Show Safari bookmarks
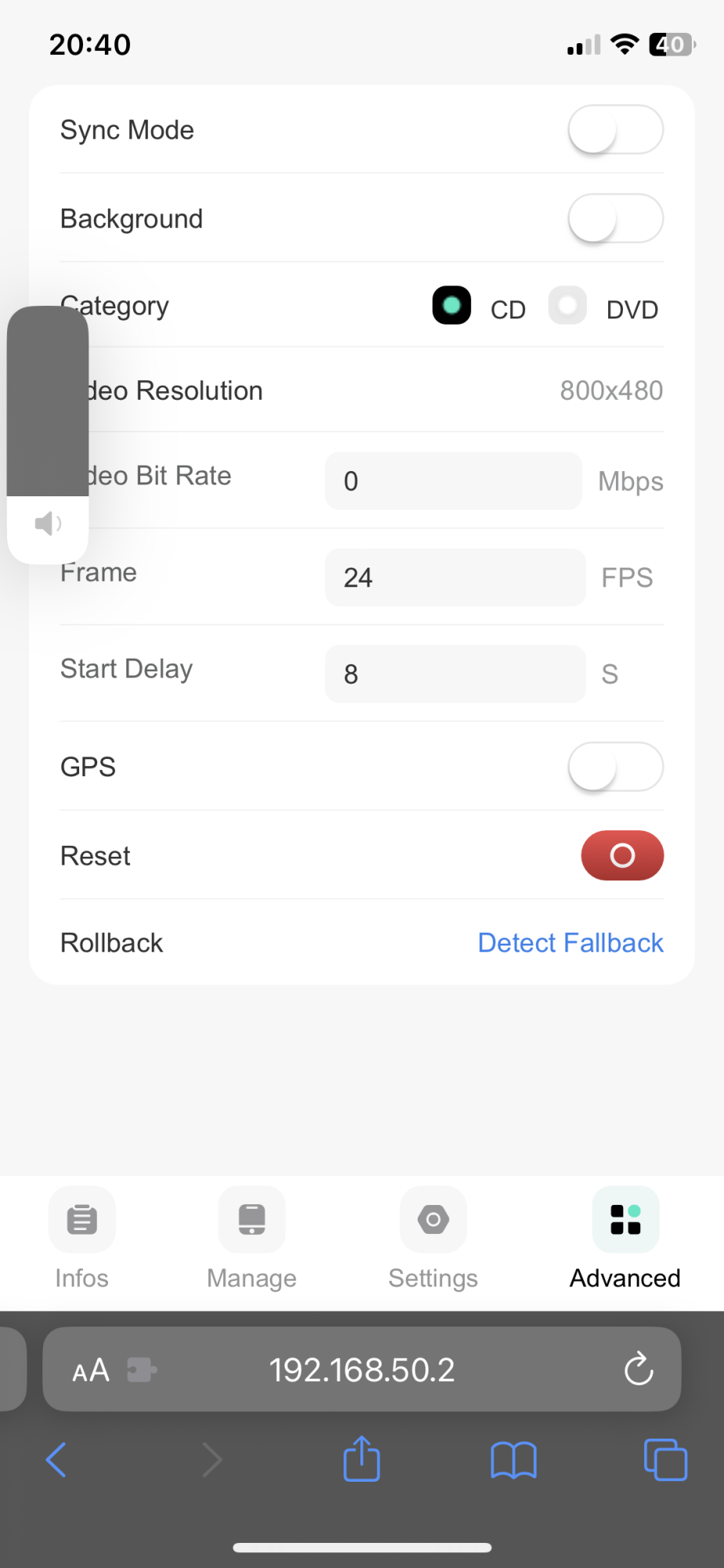724x1568 pixels. (x=513, y=1460)
